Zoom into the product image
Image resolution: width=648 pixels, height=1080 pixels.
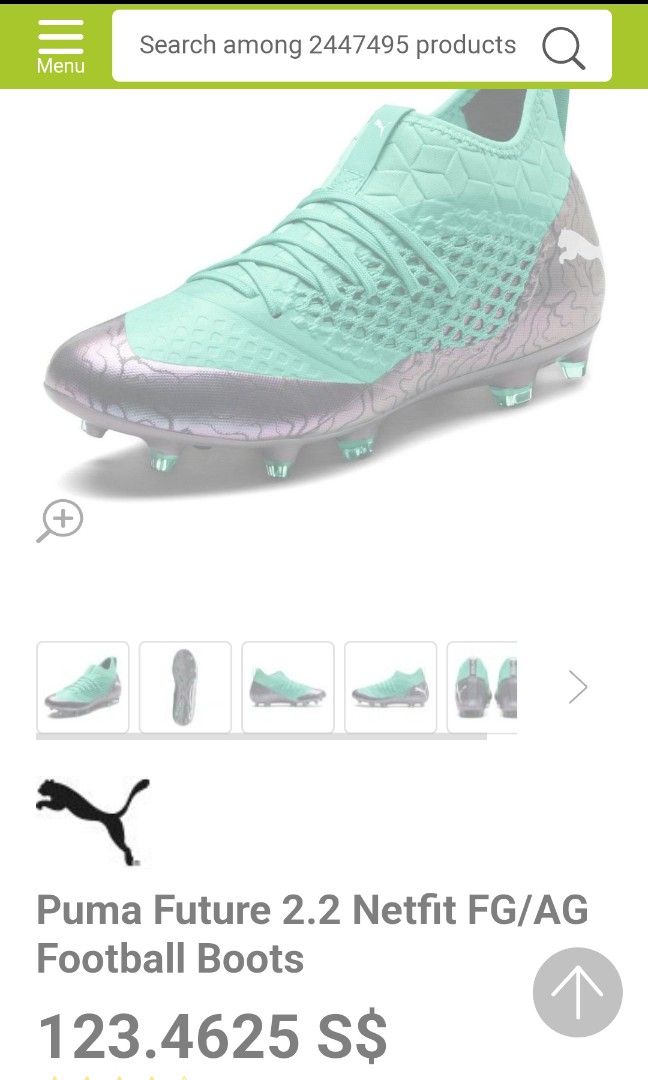click(x=60, y=521)
